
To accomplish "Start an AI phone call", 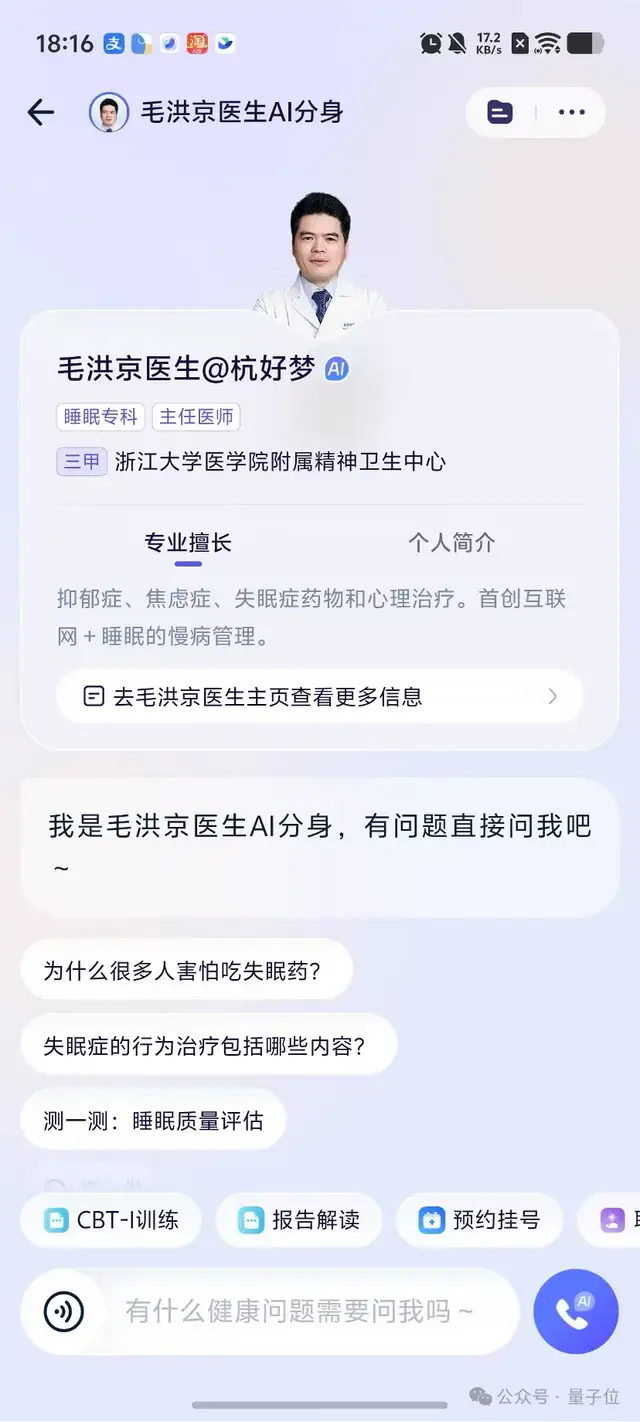I will [576, 1311].
